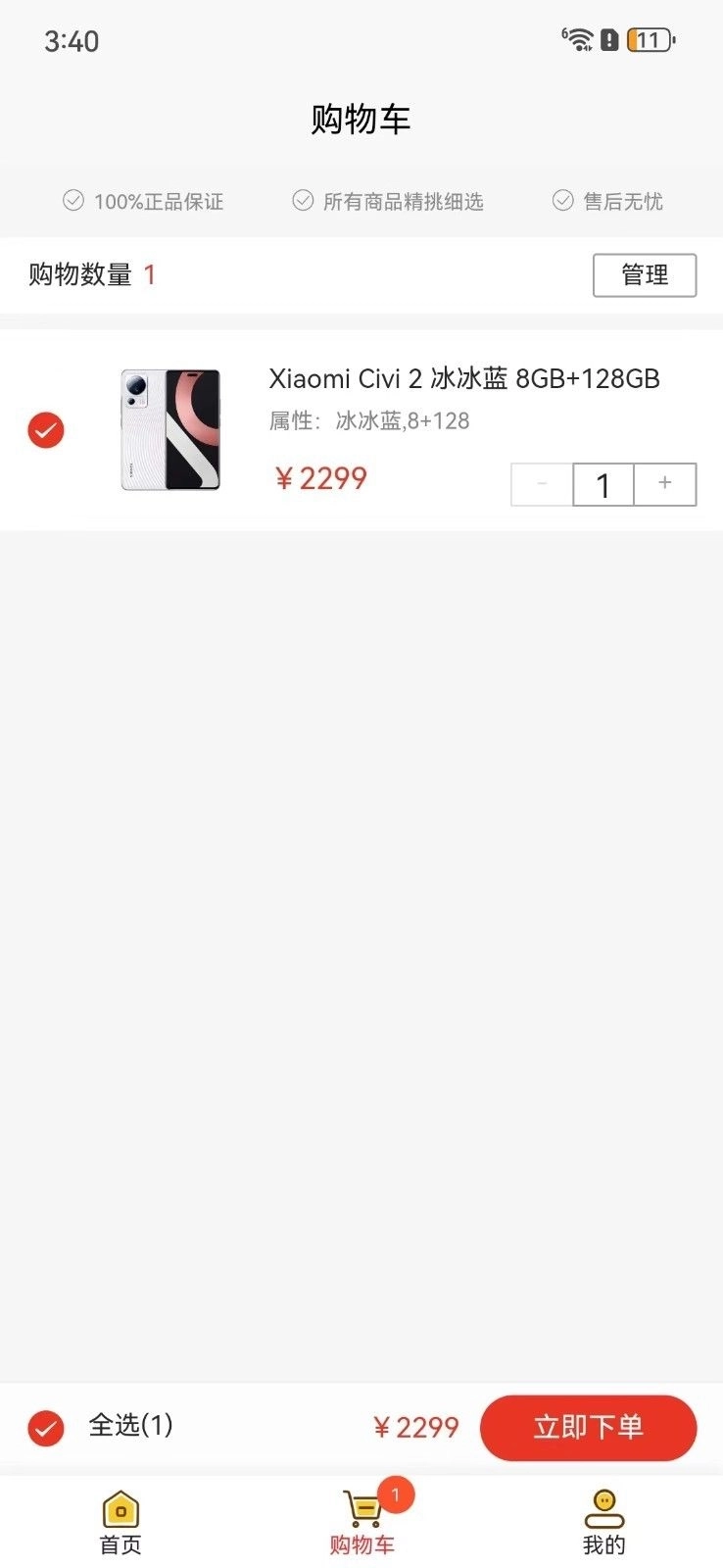Open the Xiaomi Civi 2 product thumbnail
Viewport: 723px width, 1568px height.
point(170,430)
